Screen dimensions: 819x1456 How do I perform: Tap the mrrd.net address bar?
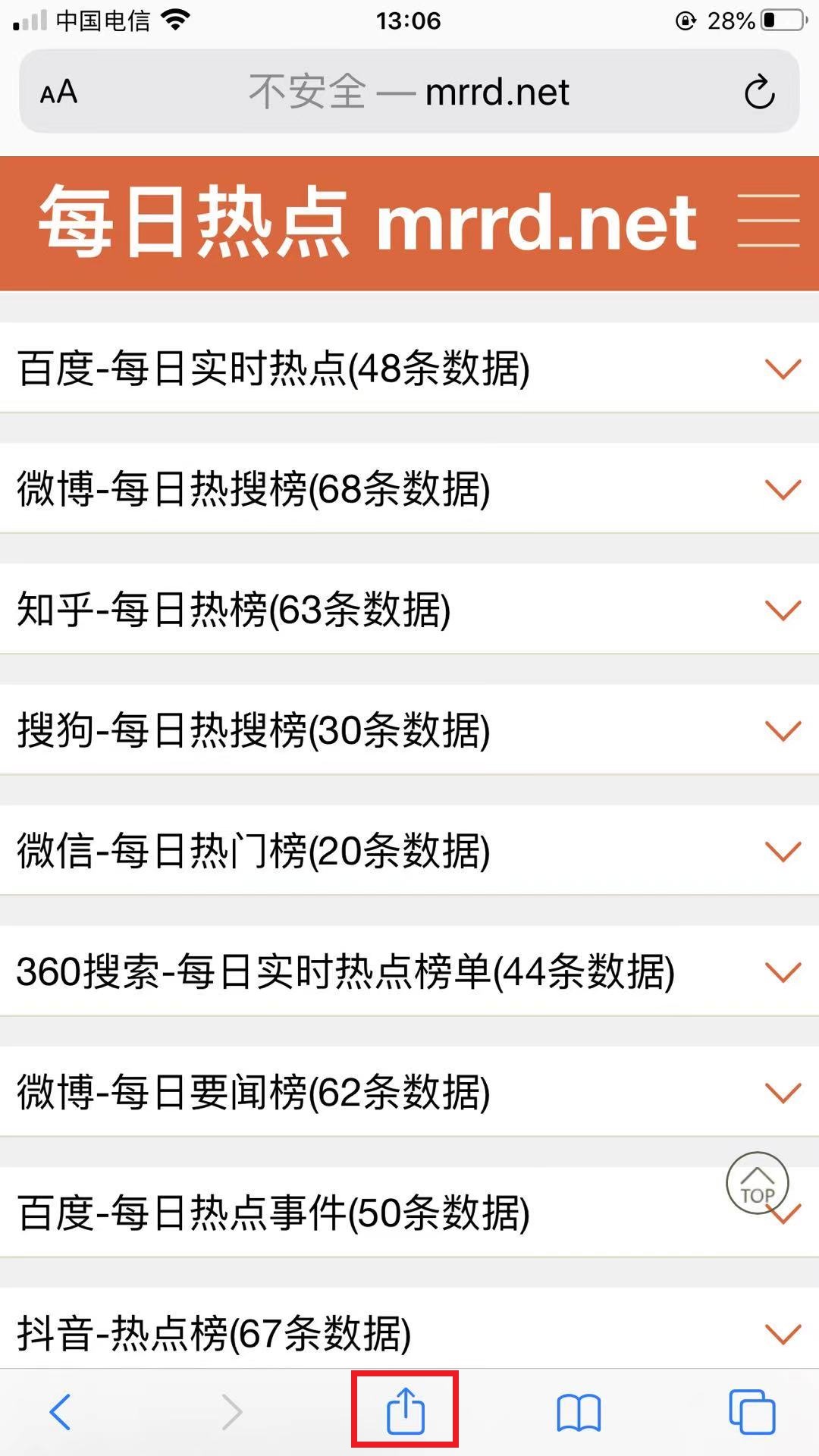point(409,92)
